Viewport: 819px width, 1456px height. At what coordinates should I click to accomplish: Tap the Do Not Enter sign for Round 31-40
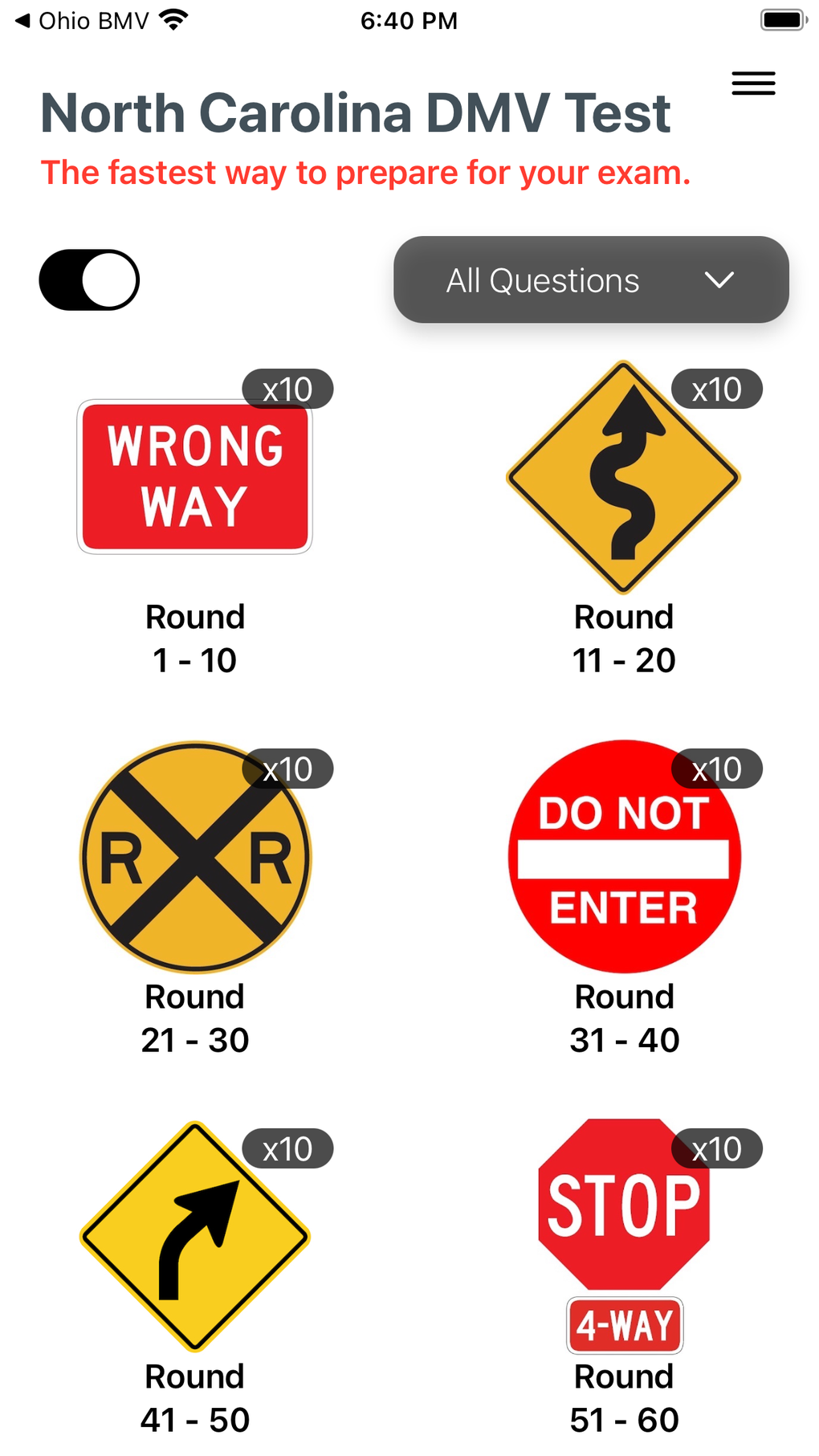click(624, 854)
